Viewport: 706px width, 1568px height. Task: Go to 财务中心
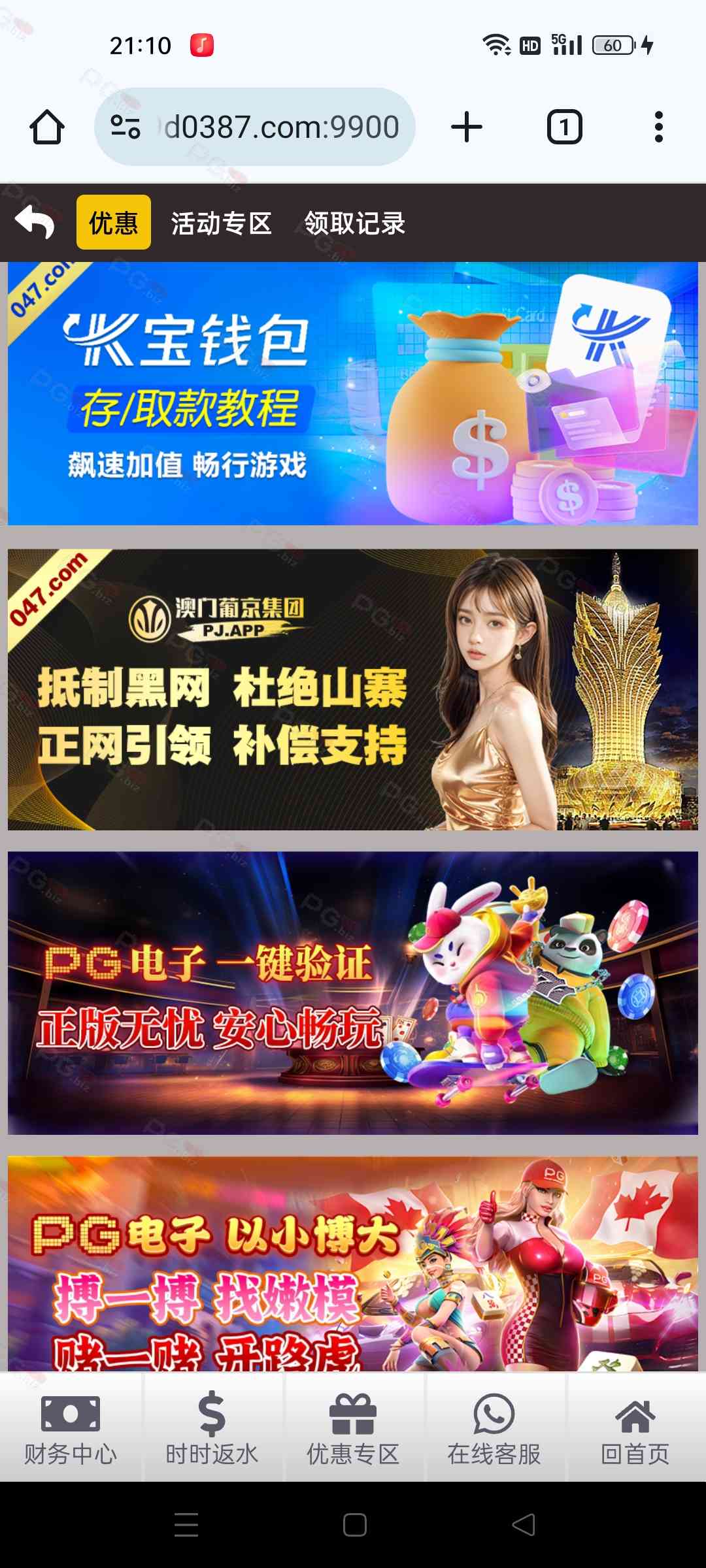point(71,1429)
